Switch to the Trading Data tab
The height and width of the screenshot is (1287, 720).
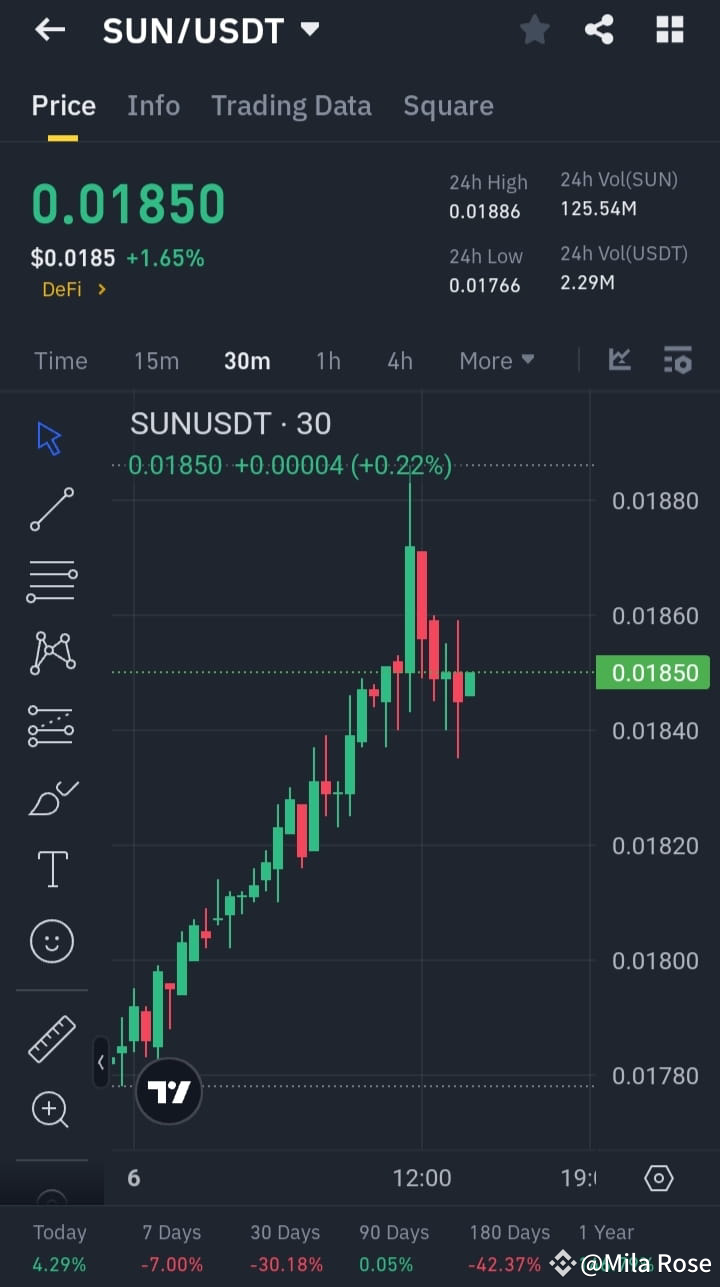pyautogui.click(x=291, y=105)
